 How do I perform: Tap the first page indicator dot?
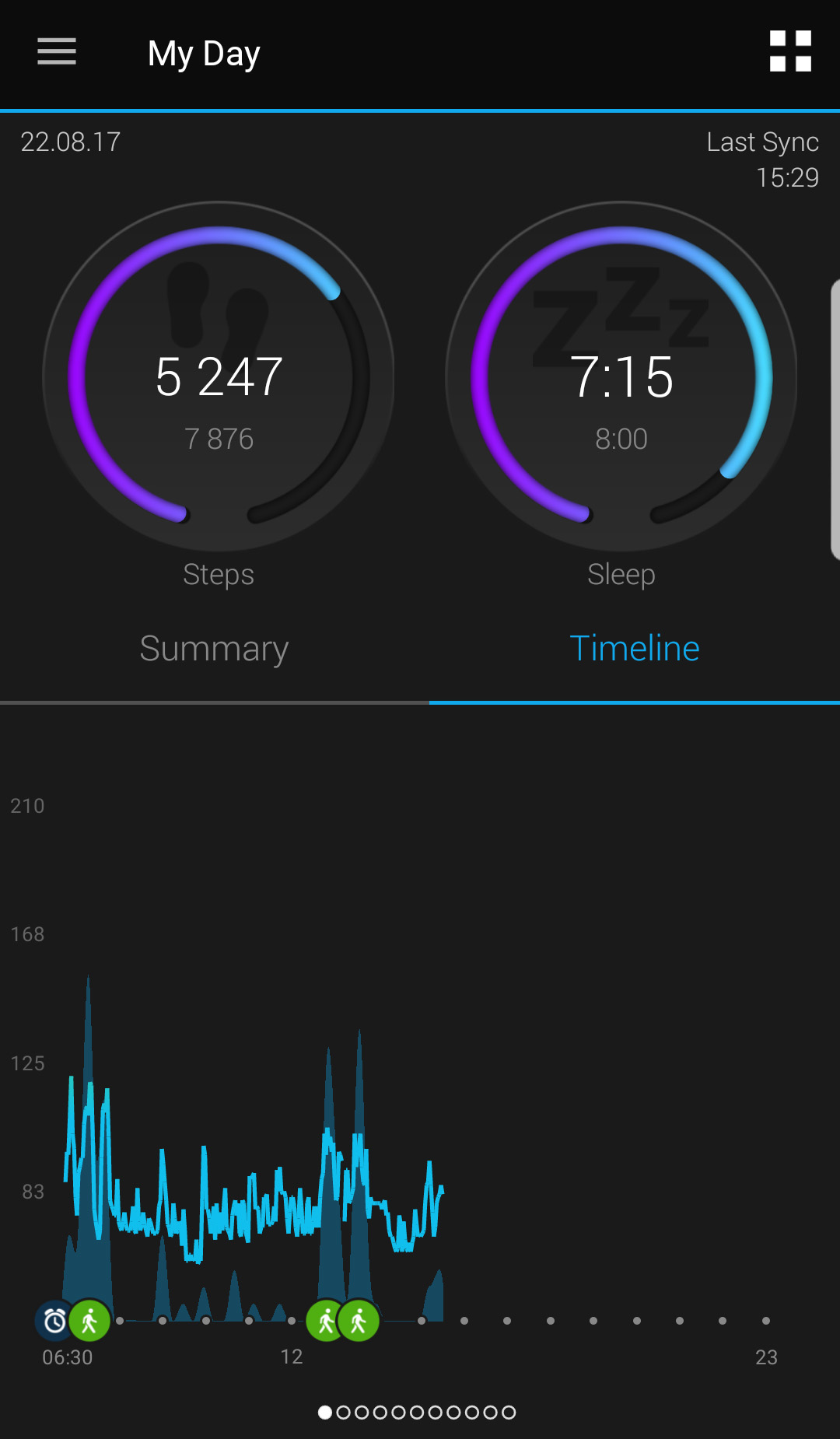(325, 1412)
